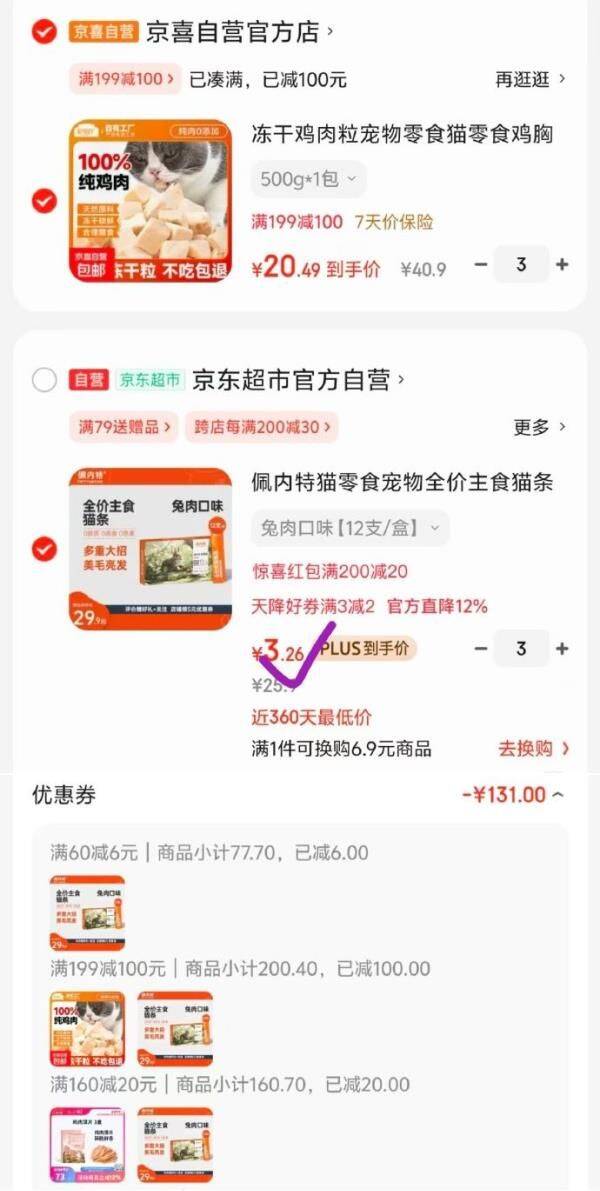The image size is (600, 1191).
Task: Open the 满199减100 promotion chip
Action: pyautogui.click(x=125, y=79)
